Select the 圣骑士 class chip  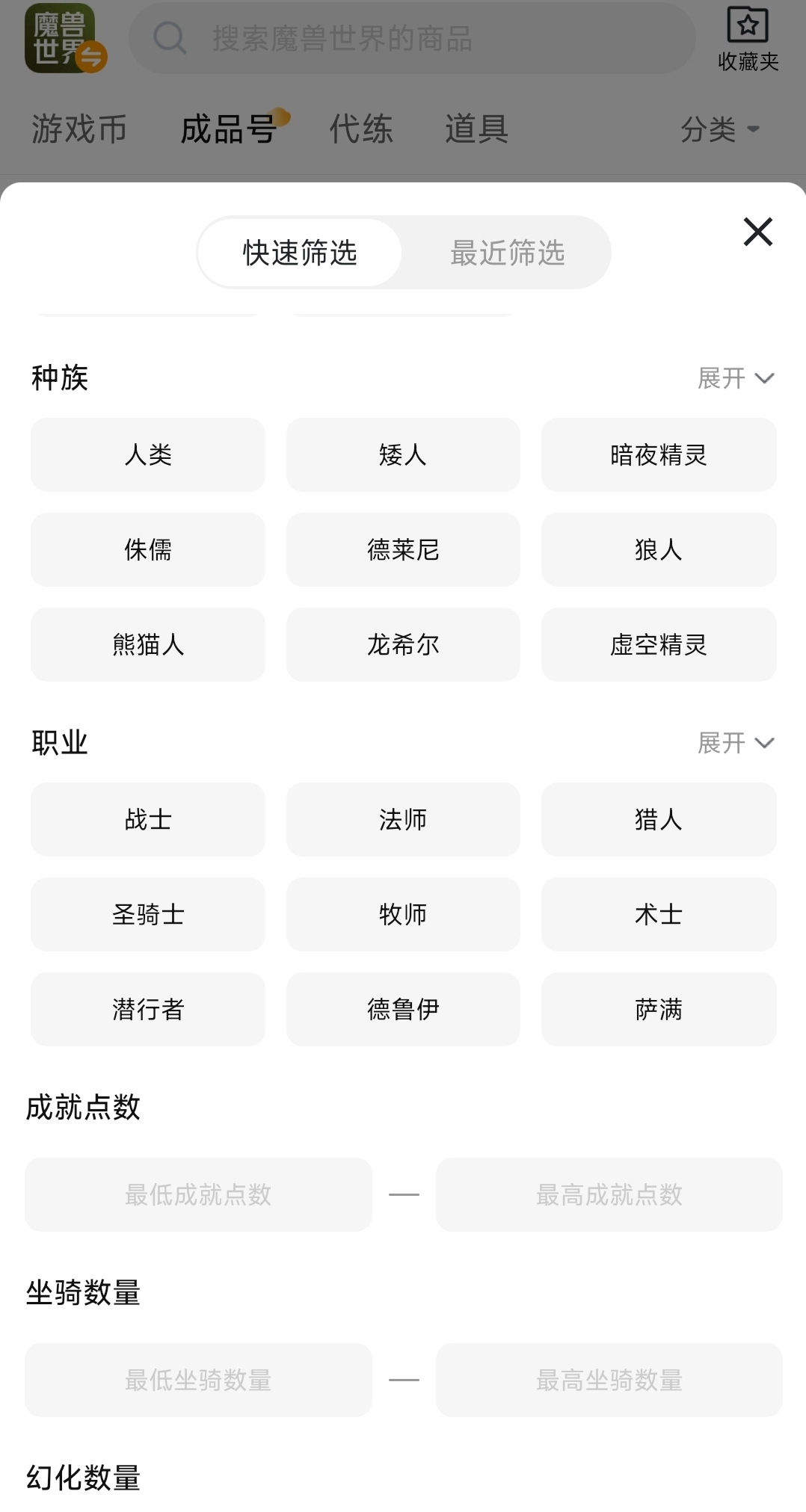148,914
